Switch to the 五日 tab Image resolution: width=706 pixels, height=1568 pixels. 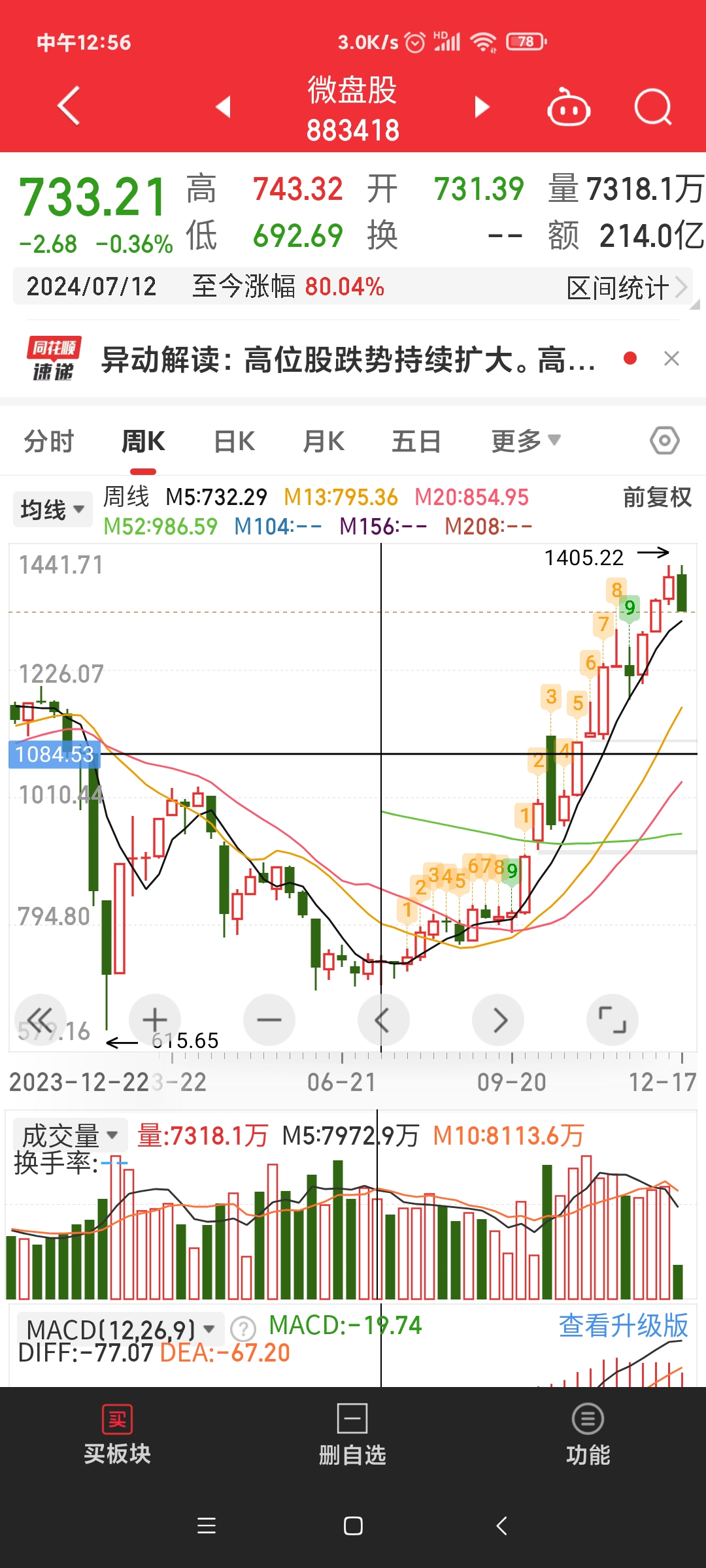click(416, 442)
